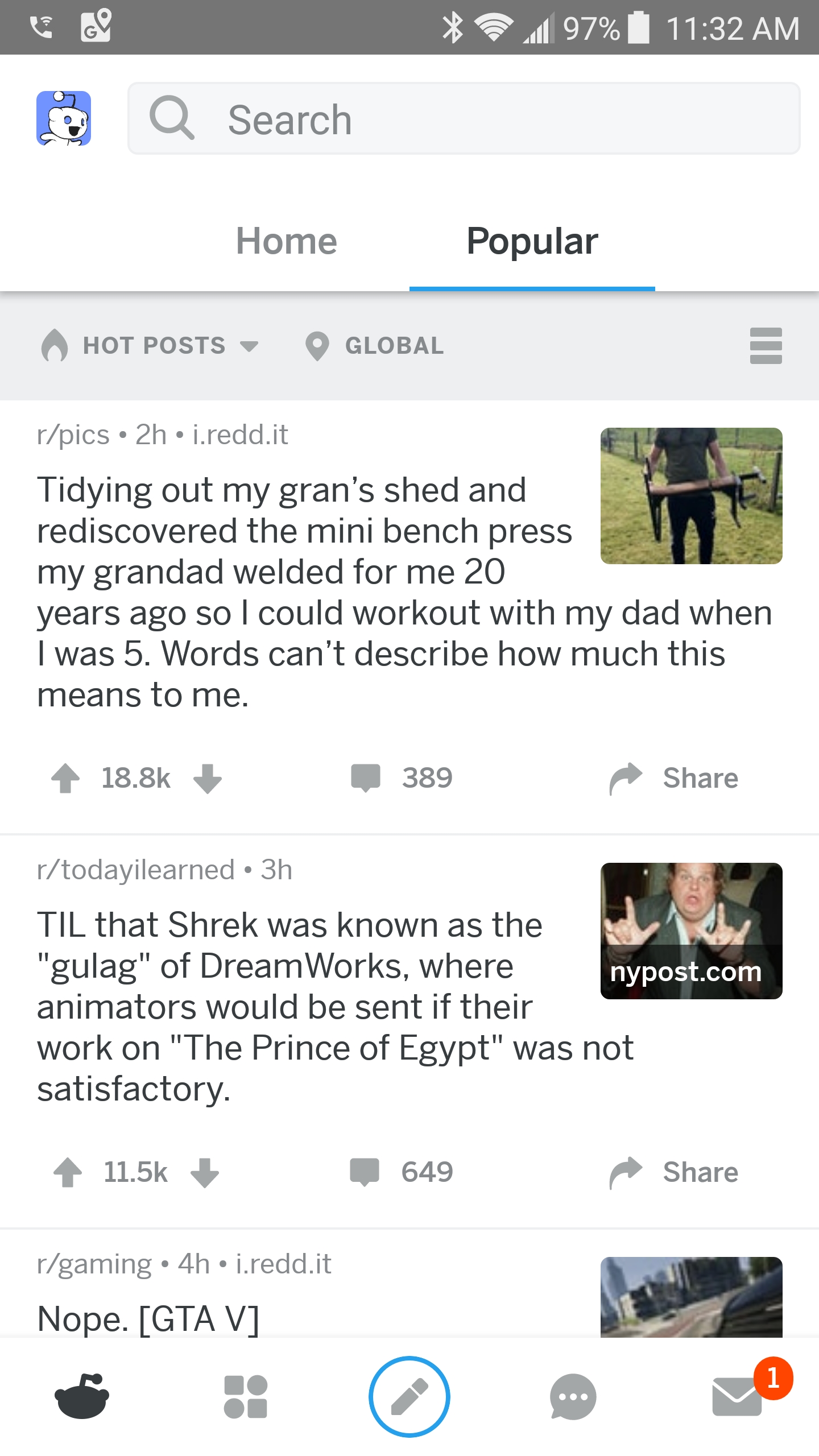Change the Global location filter
The width and height of the screenshot is (819, 1456).
pyautogui.click(x=374, y=345)
